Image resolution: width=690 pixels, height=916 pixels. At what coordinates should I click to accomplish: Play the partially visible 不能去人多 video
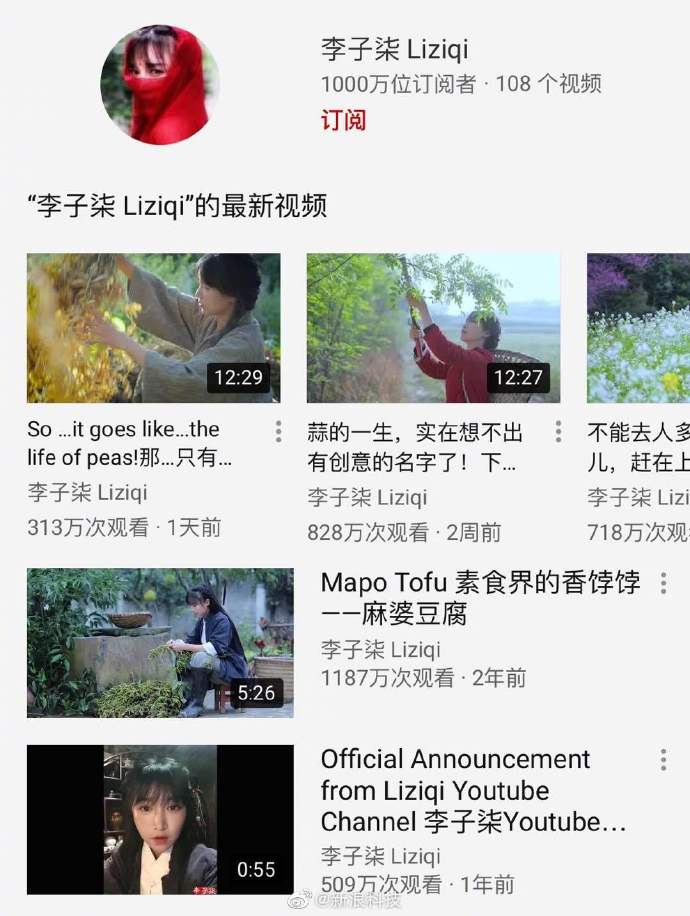pyautogui.click(x=638, y=328)
